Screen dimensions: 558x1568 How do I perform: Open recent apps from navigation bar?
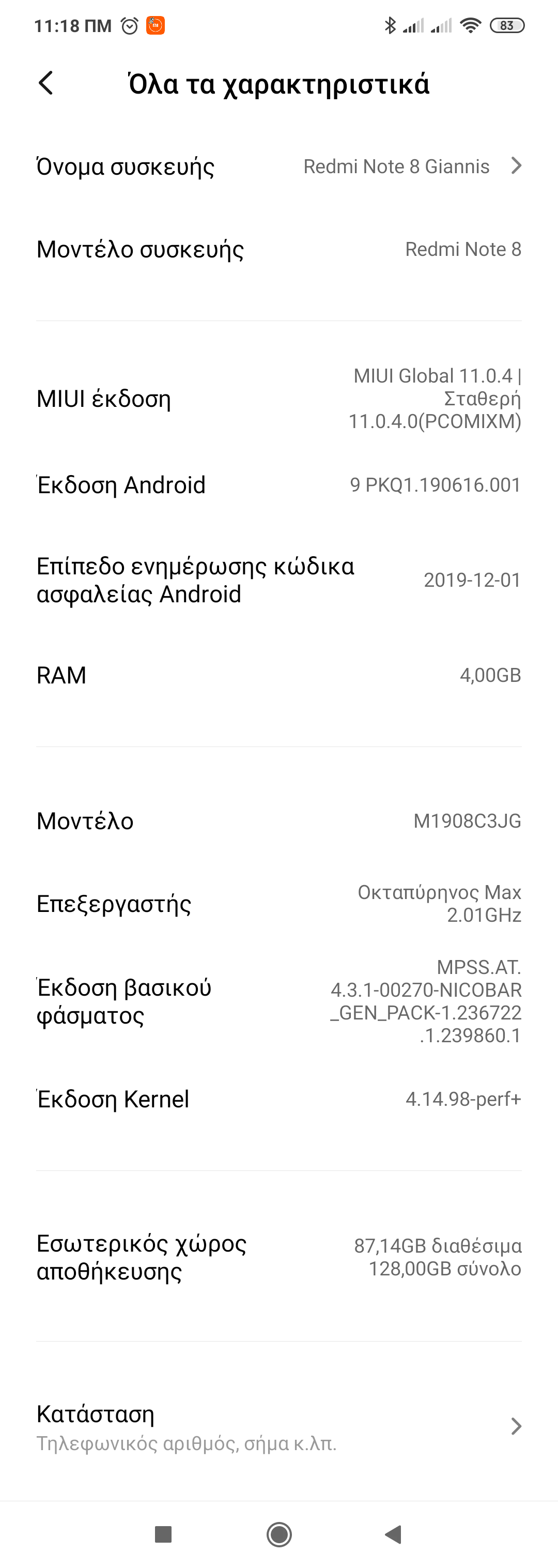(x=163, y=1534)
